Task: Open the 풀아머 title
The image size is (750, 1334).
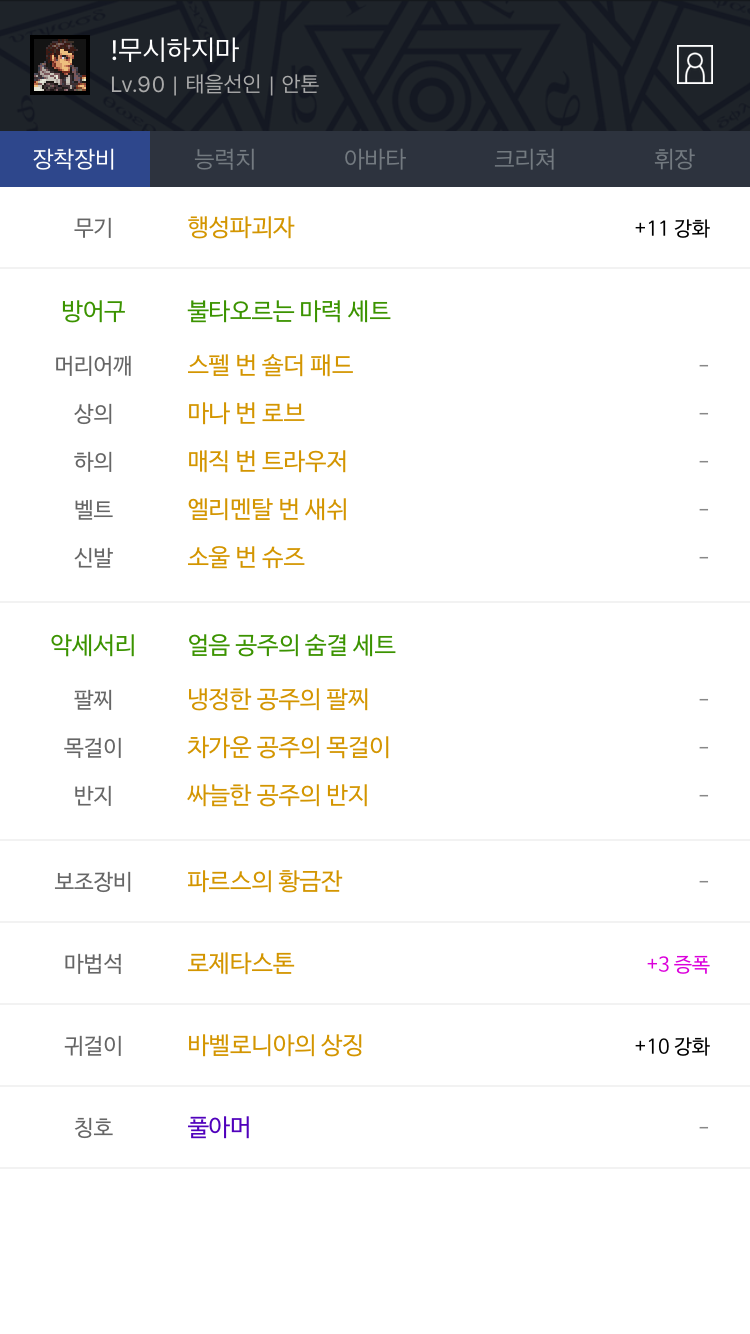Action: pyautogui.click(x=219, y=1127)
